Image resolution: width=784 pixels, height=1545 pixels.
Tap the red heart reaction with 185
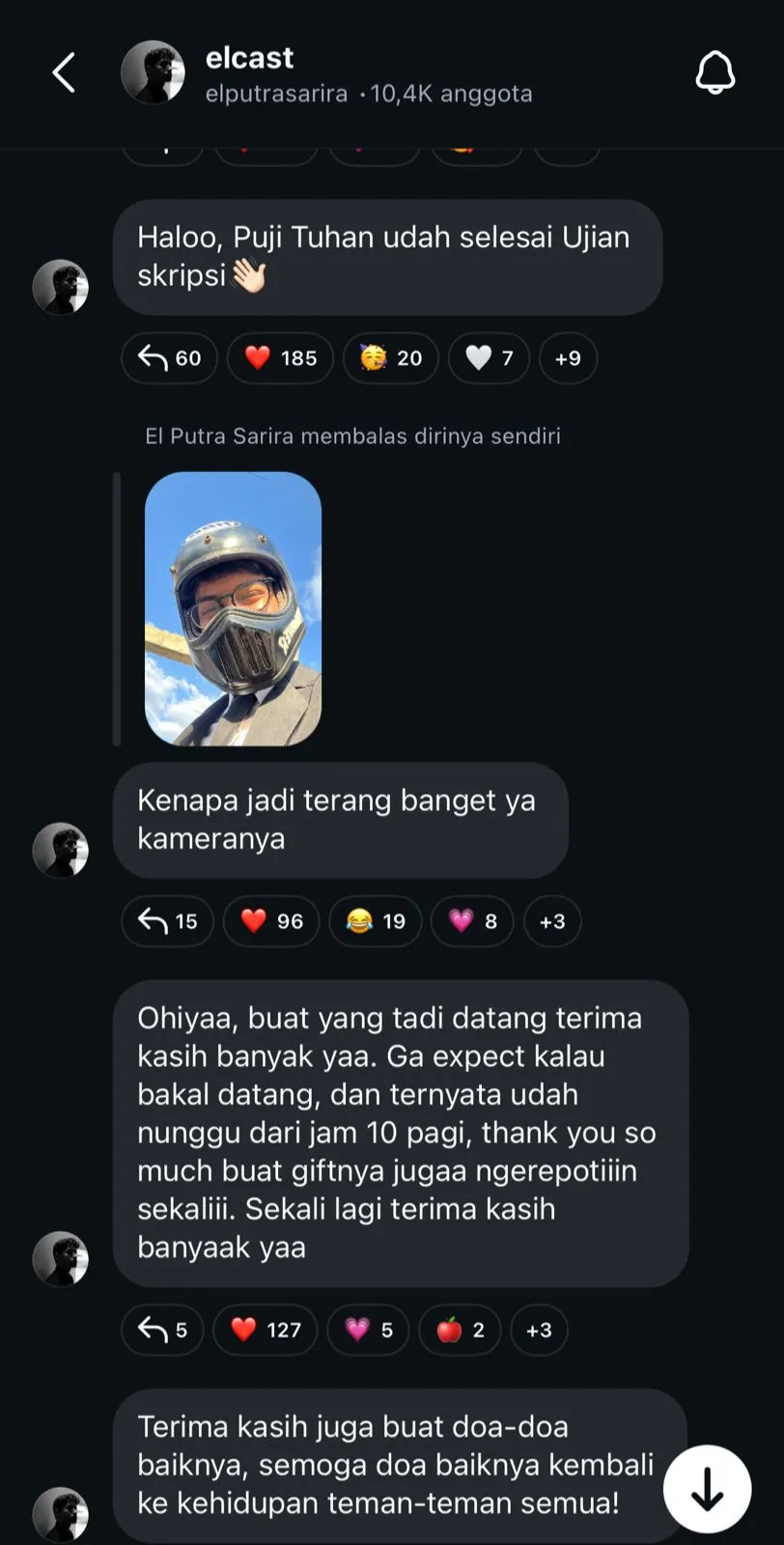pos(280,358)
